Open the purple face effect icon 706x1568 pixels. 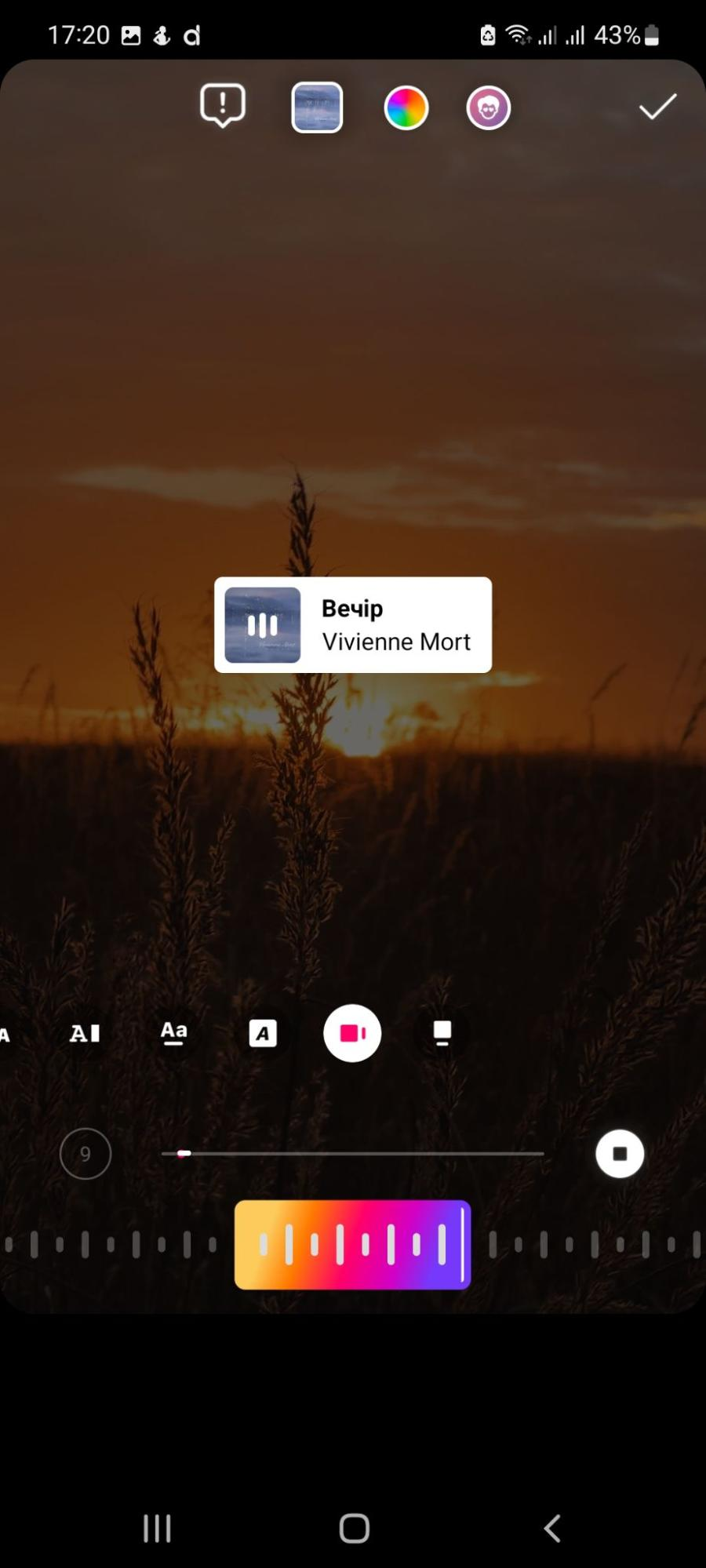[488, 107]
